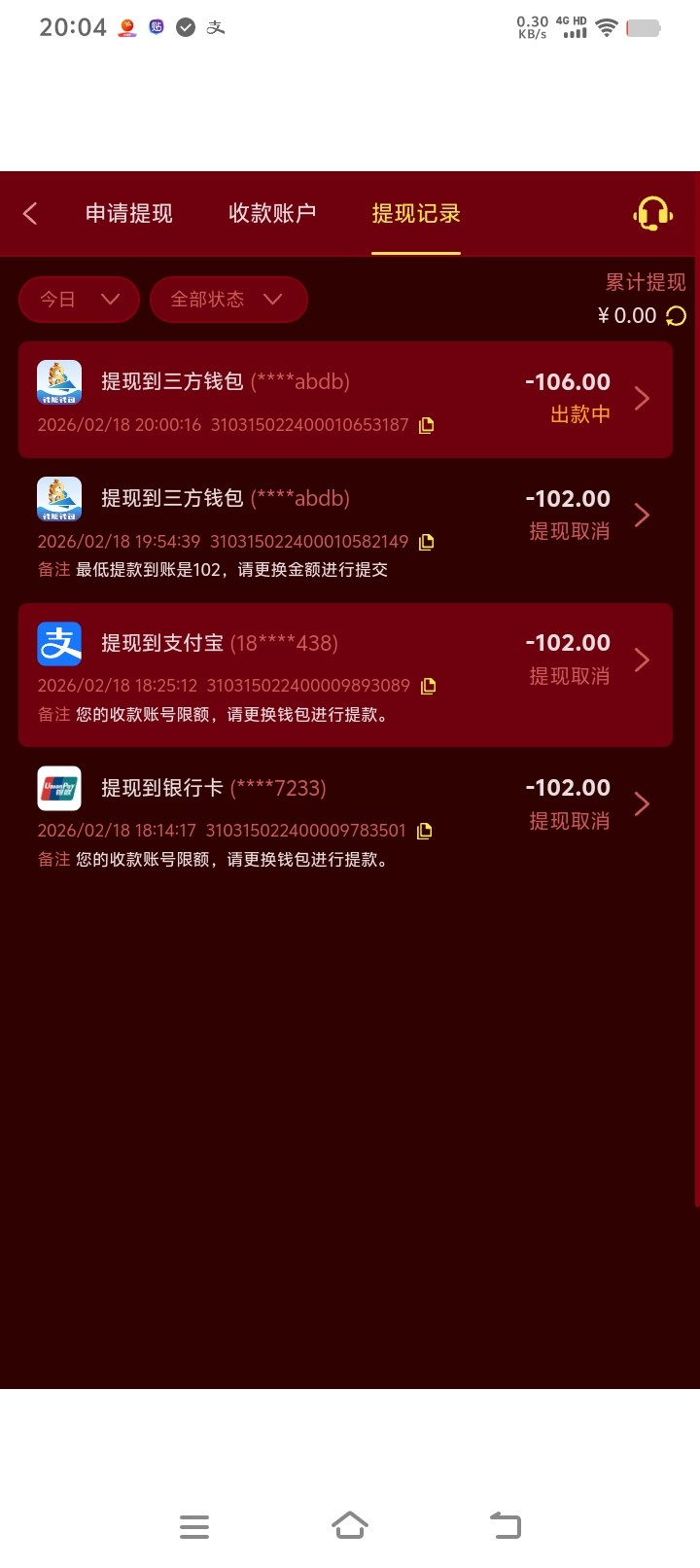Copy order number of the 106.00 withdrawal
Viewport: 700px width, 1568px height.
pyautogui.click(x=425, y=425)
